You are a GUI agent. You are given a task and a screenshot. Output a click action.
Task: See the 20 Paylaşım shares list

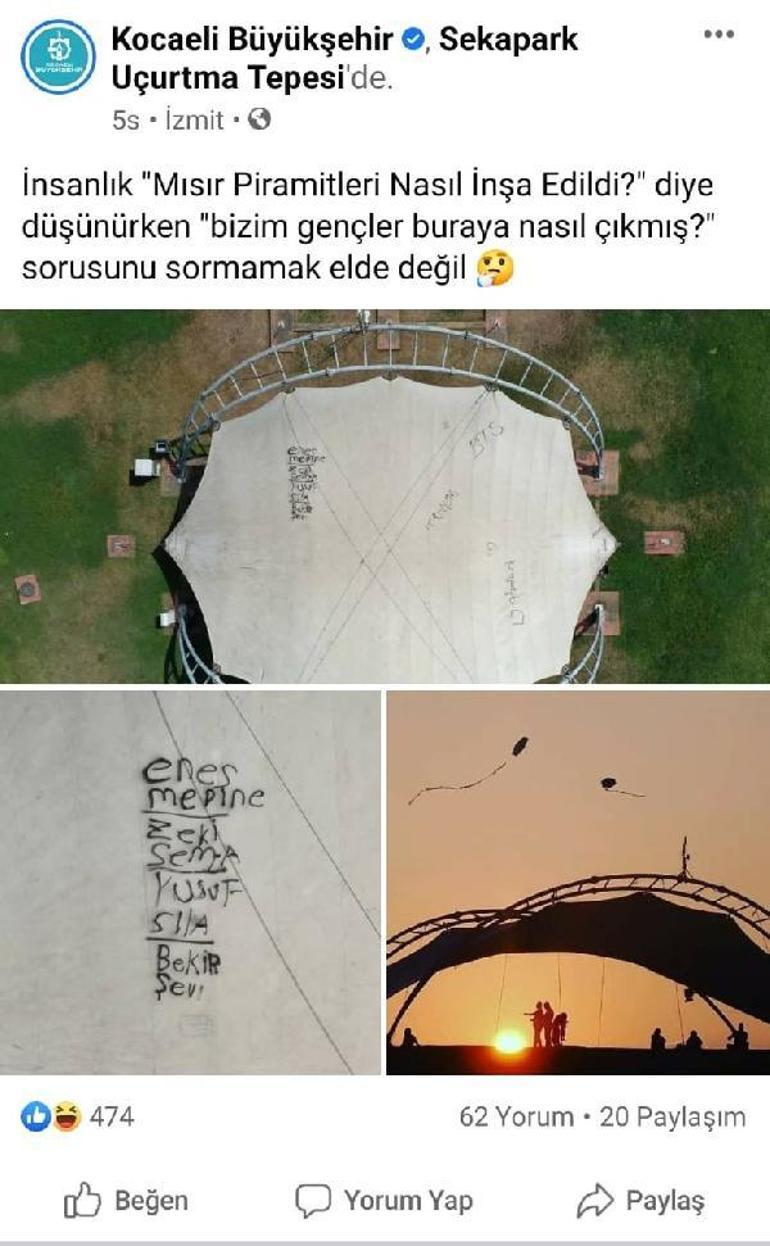click(673, 1117)
